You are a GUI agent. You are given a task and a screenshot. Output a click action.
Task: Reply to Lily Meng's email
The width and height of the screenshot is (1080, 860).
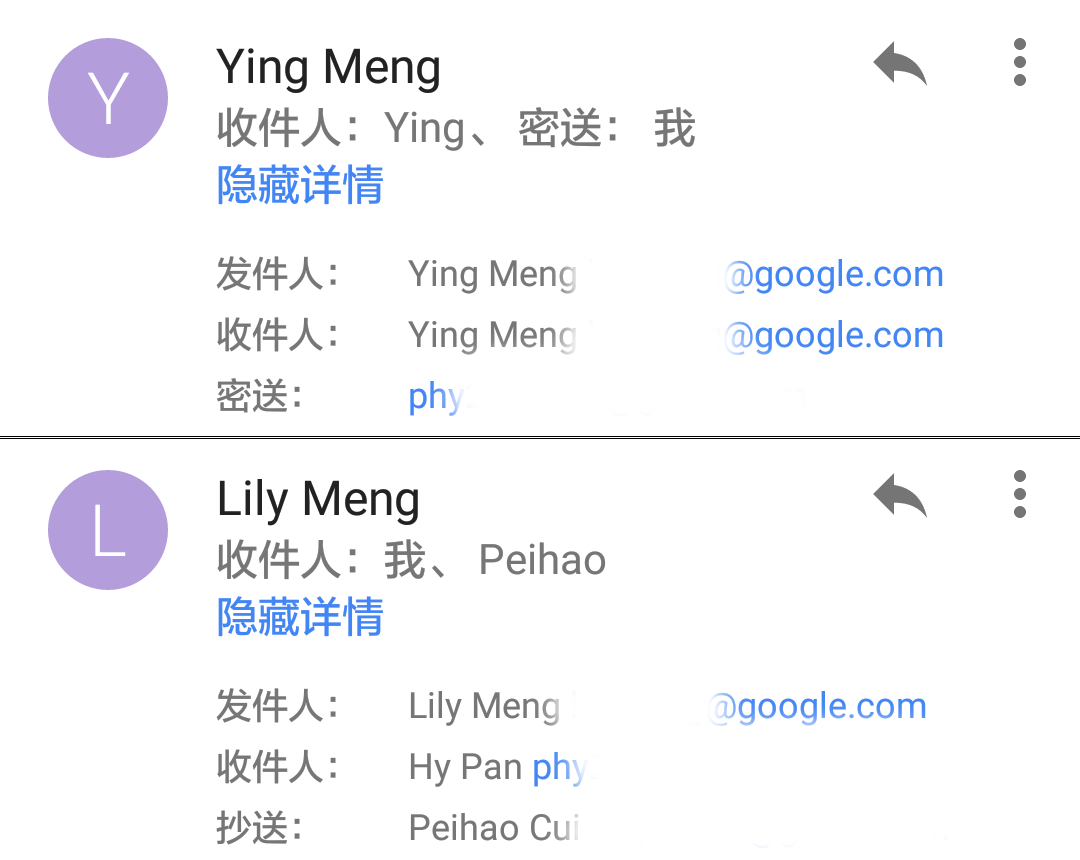(x=900, y=496)
